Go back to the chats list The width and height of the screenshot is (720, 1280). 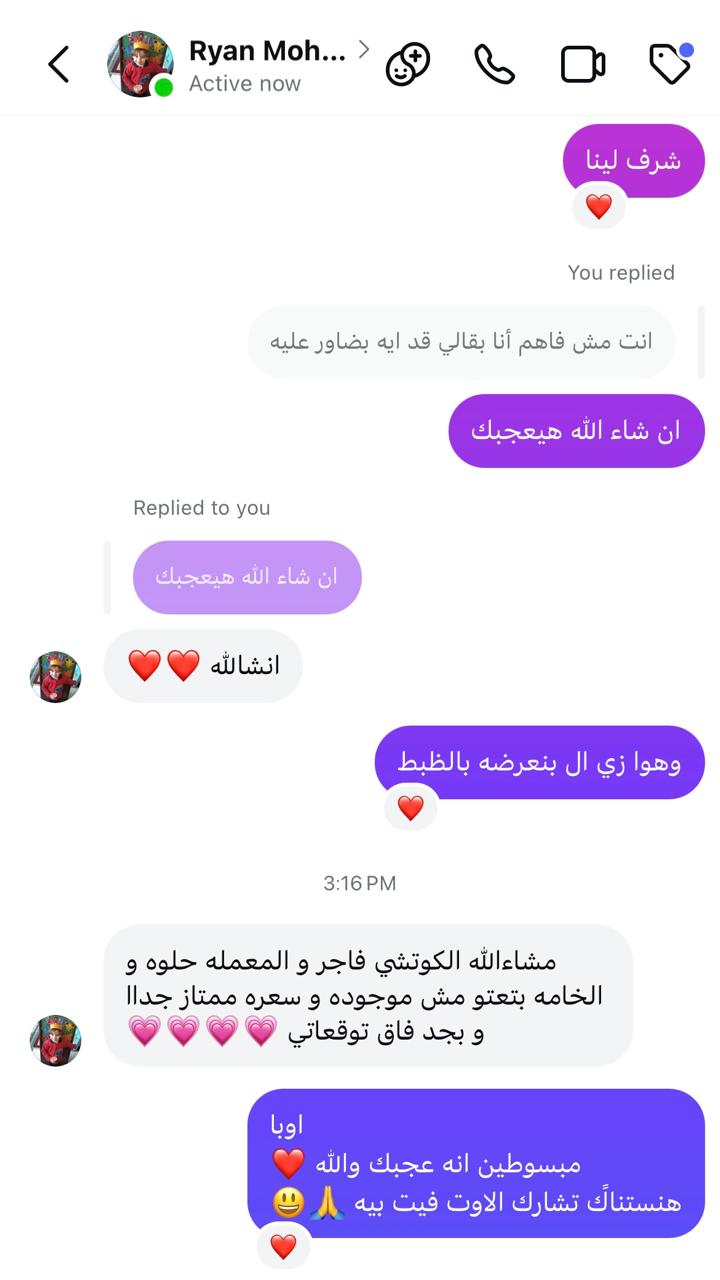(59, 65)
